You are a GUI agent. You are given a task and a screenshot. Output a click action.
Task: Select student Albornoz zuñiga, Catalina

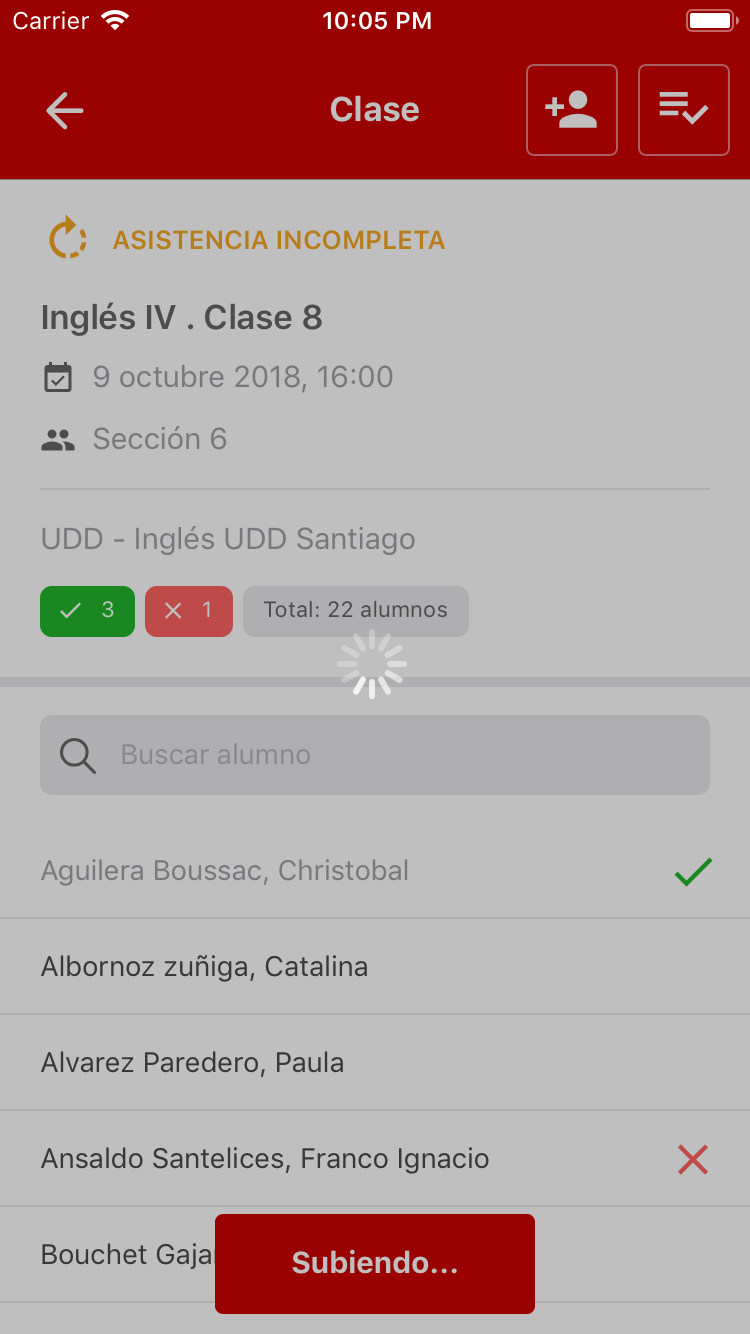[205, 967]
